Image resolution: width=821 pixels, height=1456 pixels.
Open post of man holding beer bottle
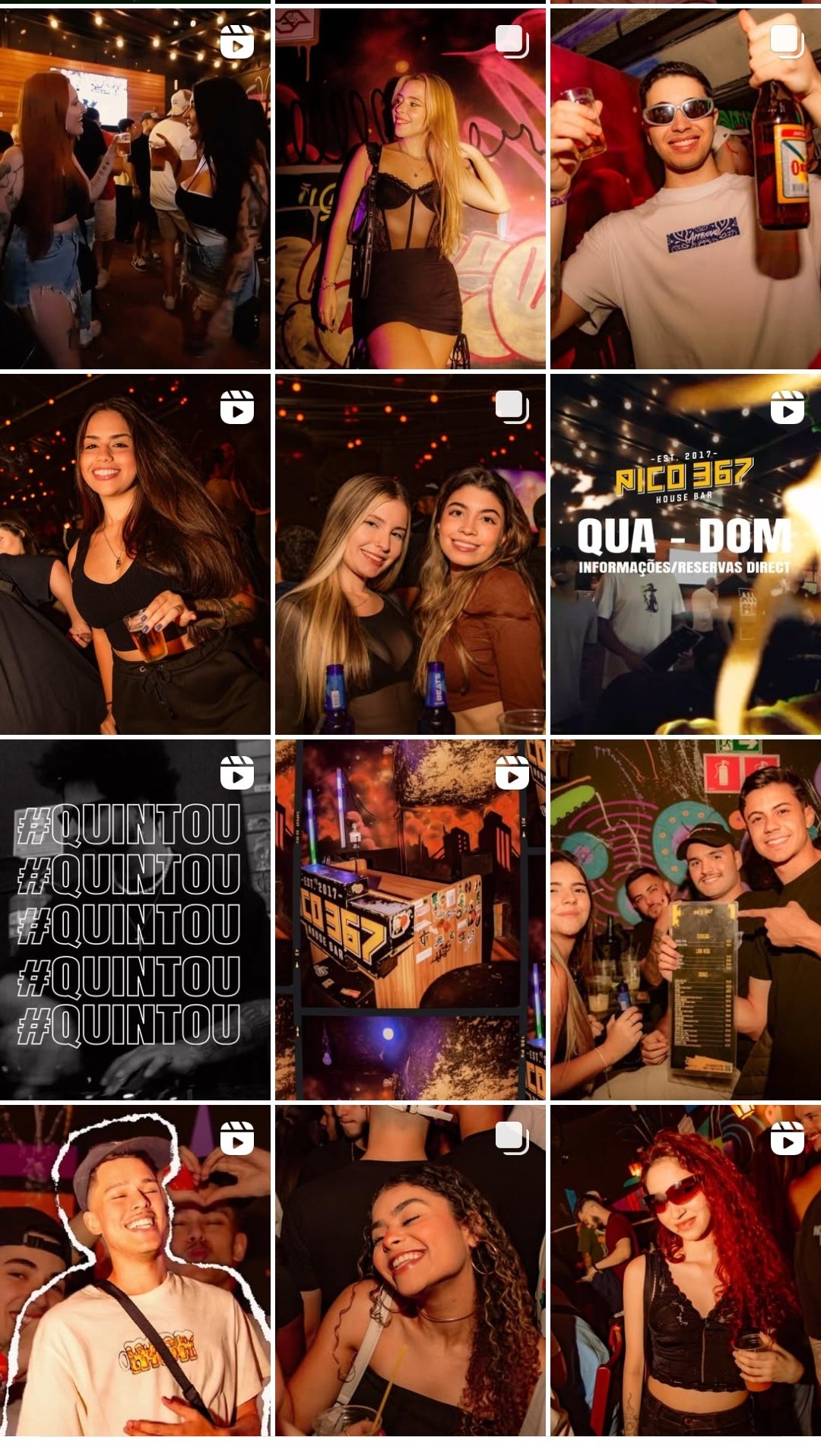(686, 188)
